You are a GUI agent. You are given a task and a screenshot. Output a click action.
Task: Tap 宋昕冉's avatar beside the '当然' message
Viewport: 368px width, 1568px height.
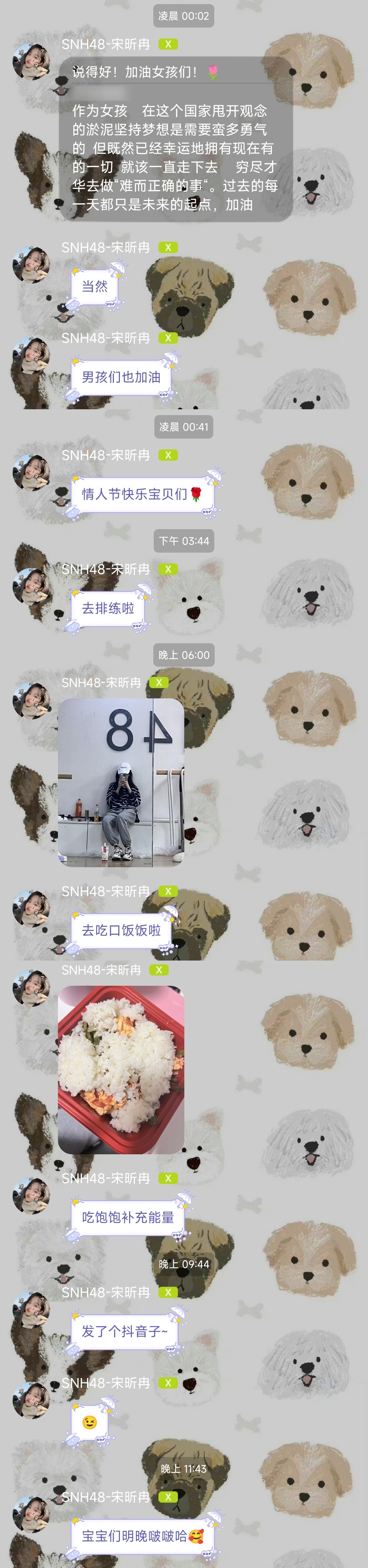pos(31,264)
